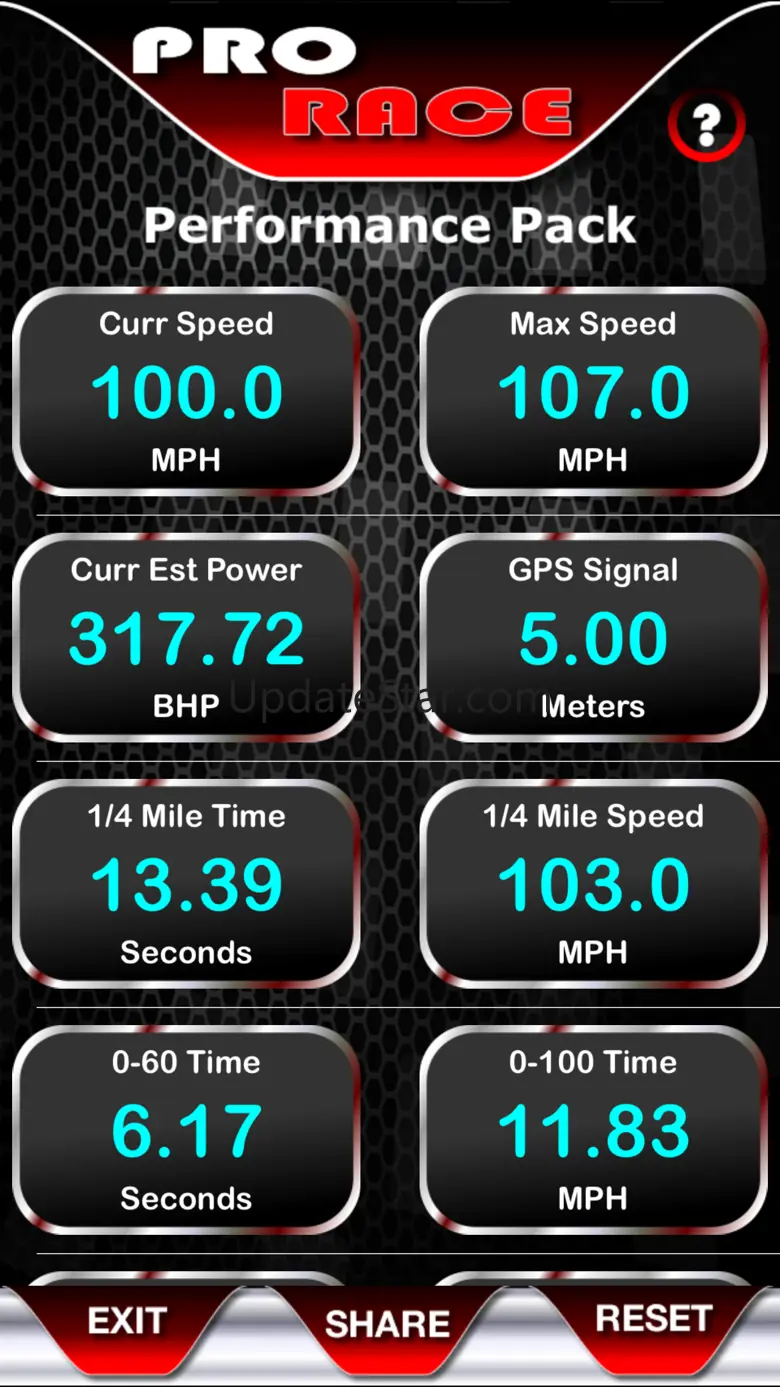Share the performance results

tap(388, 1324)
